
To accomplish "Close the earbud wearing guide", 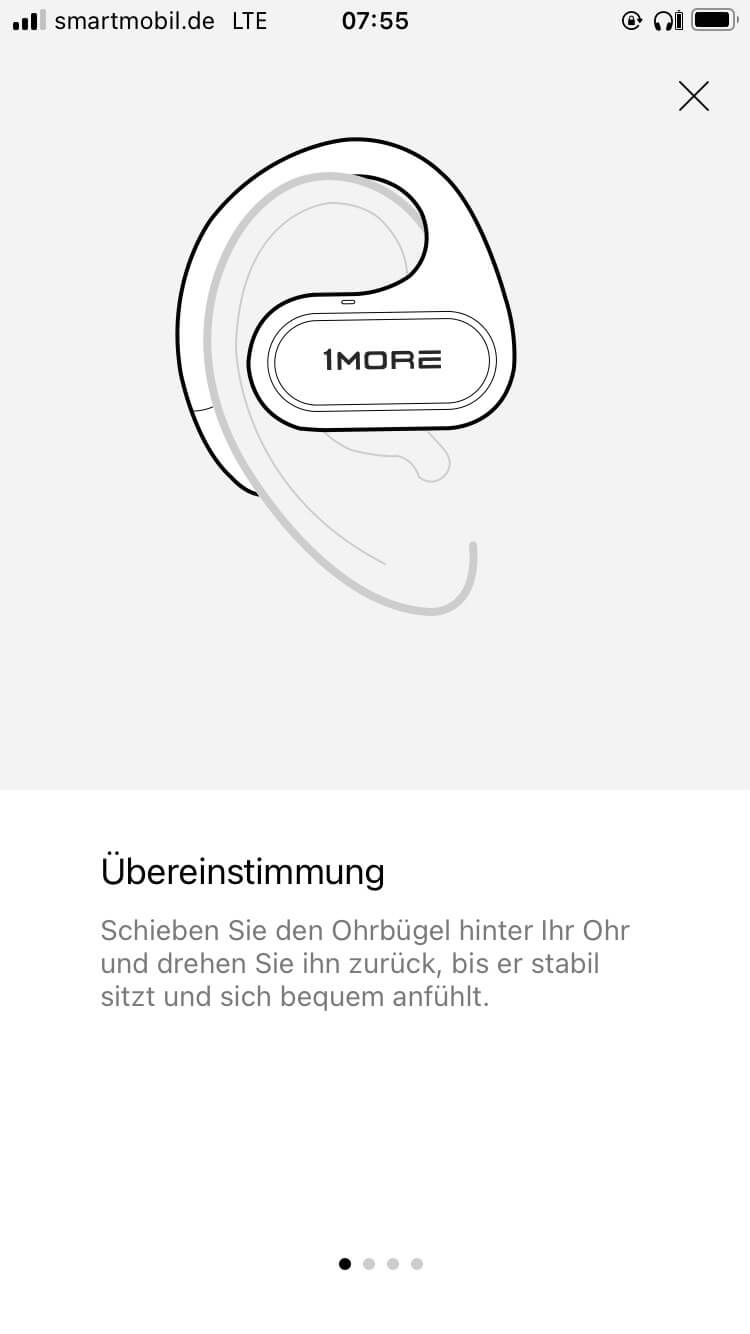I will (x=693, y=96).
